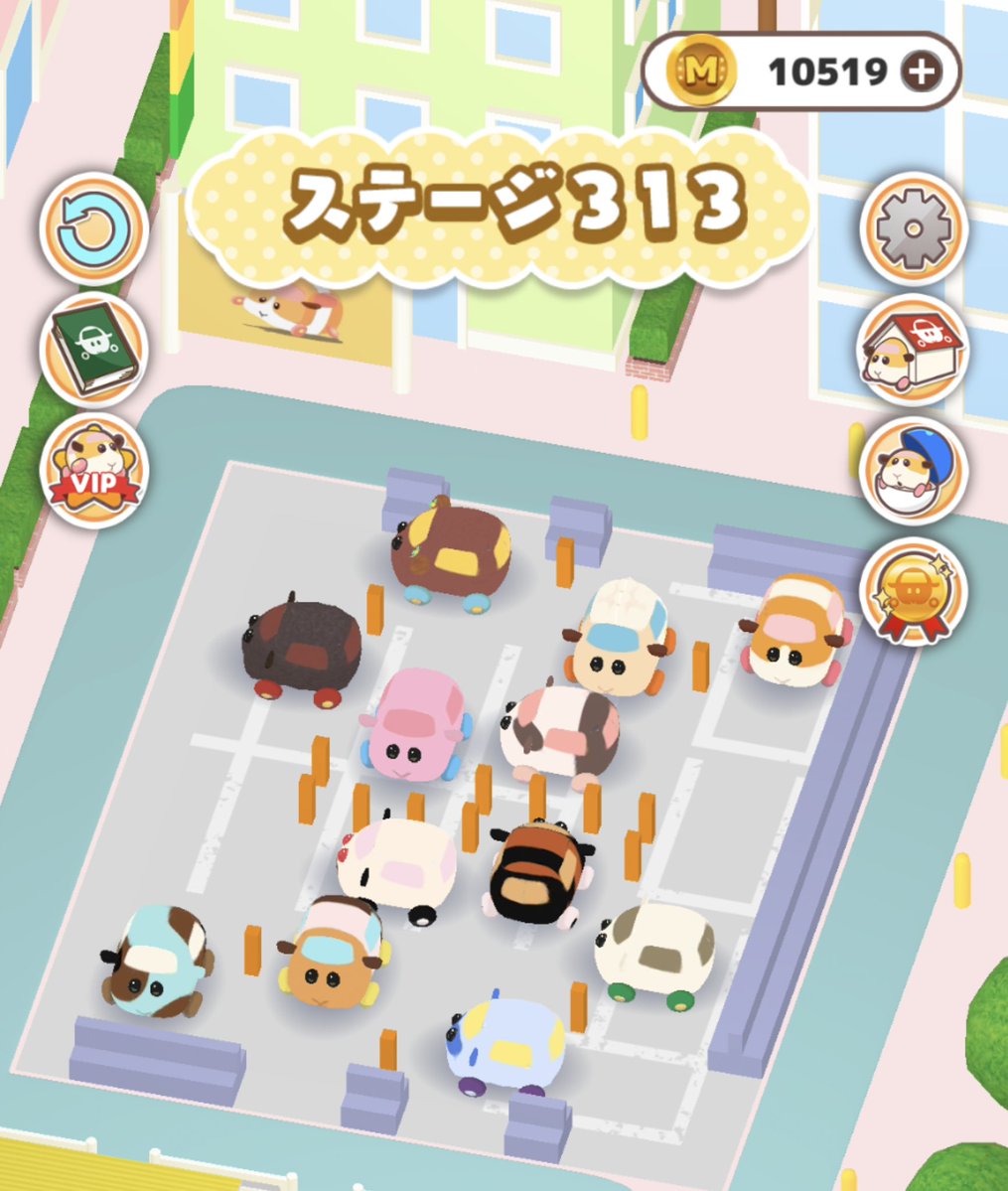Open the gear settings icon
Image resolution: width=1008 pixels, height=1191 pixels.
(x=913, y=229)
